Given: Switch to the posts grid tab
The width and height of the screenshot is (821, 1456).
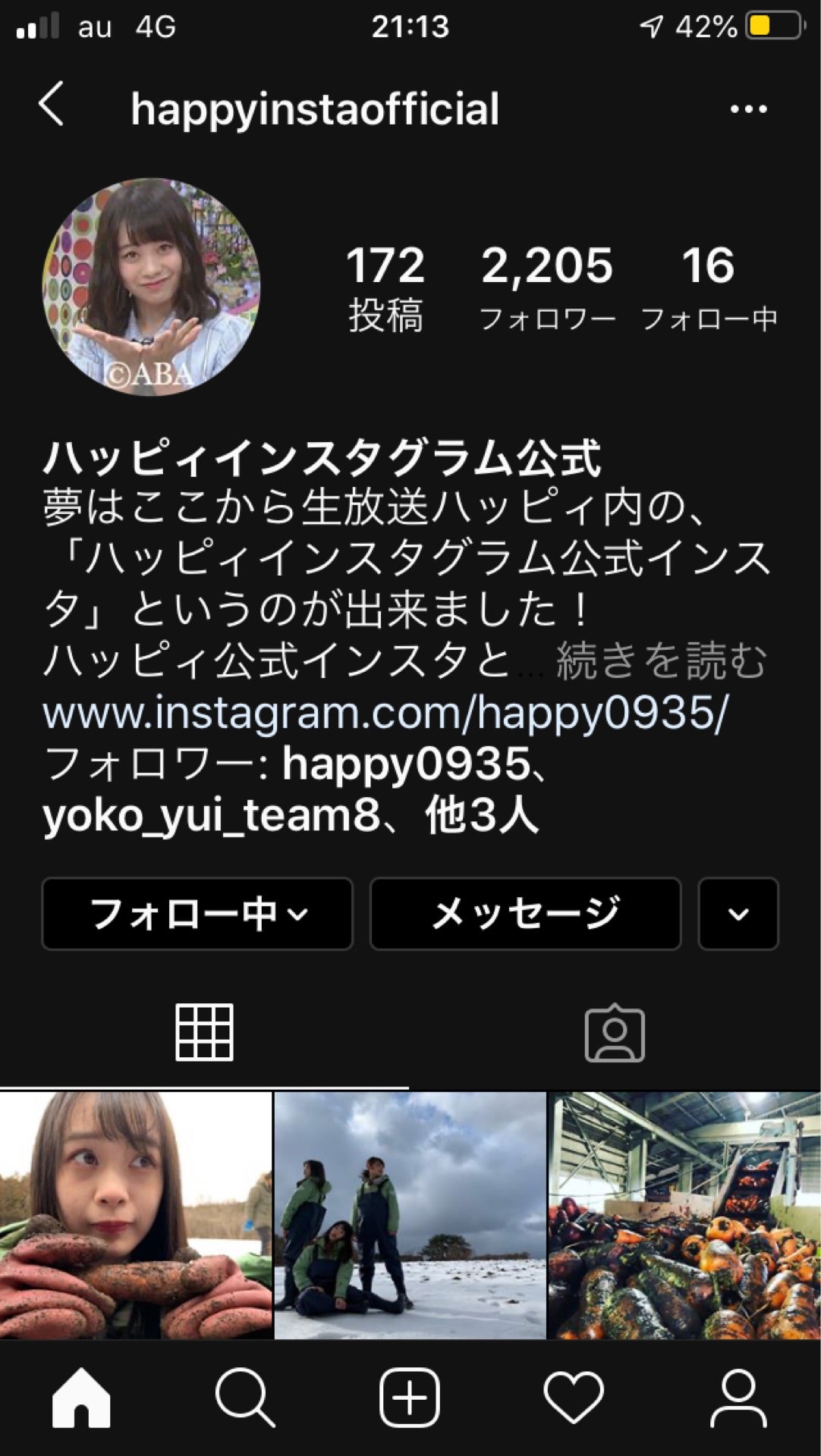Looking at the screenshot, I should coord(204,1032).
